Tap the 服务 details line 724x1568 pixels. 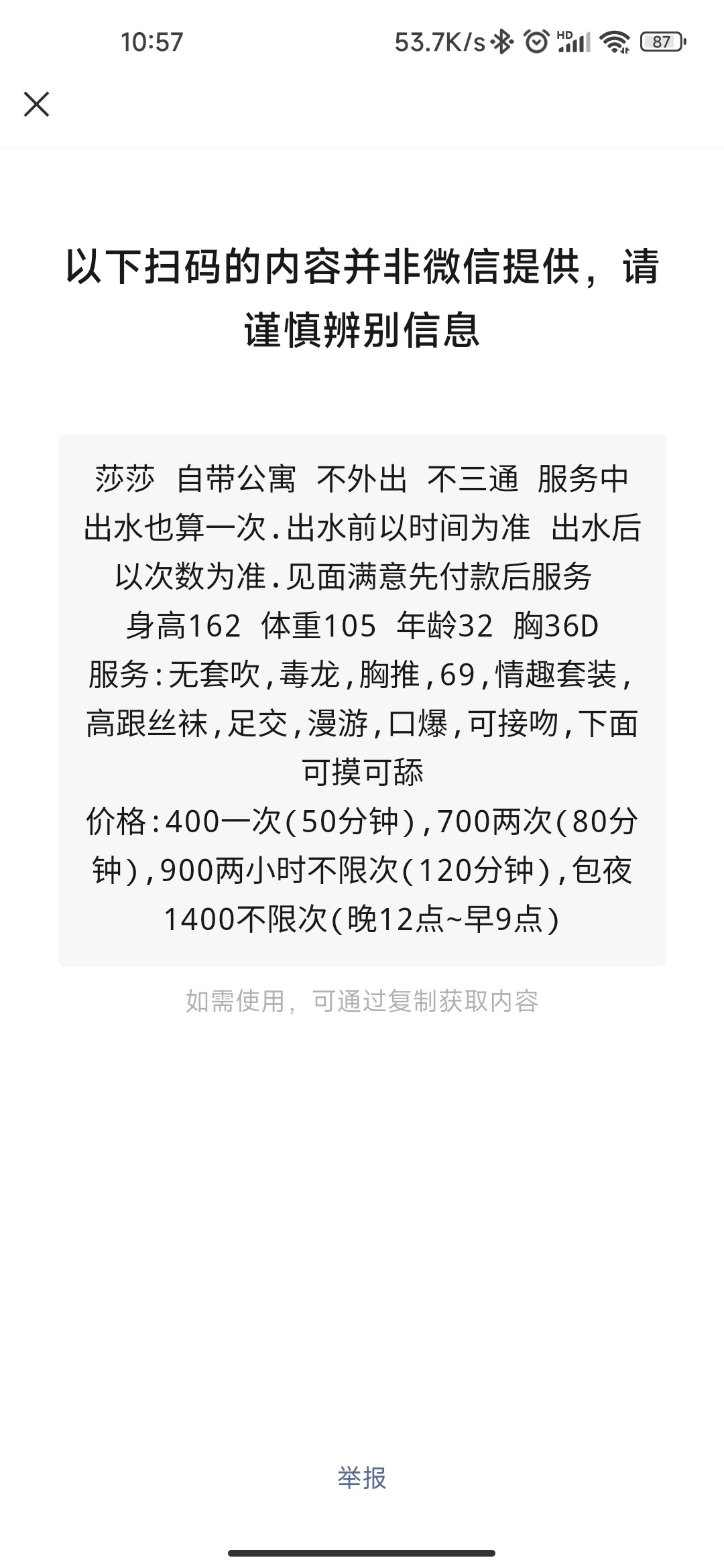coord(362,674)
